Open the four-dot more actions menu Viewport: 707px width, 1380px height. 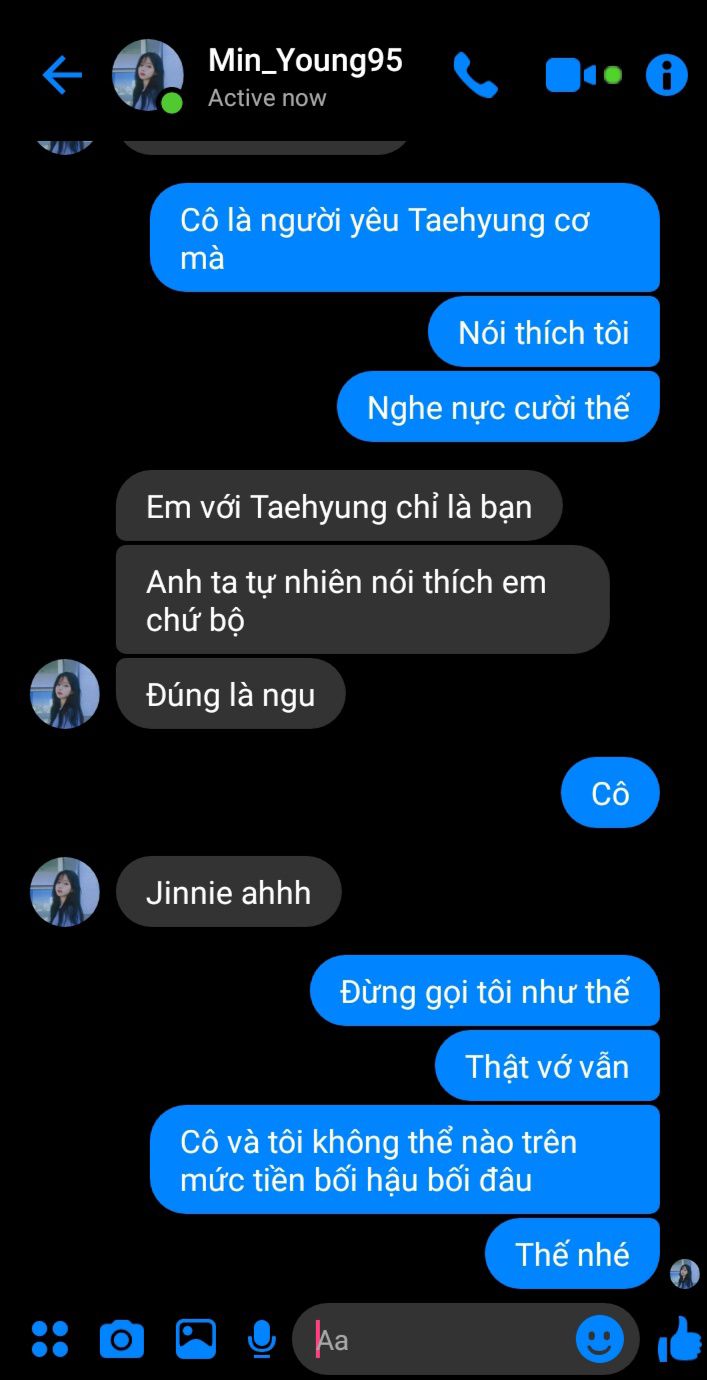49,1338
